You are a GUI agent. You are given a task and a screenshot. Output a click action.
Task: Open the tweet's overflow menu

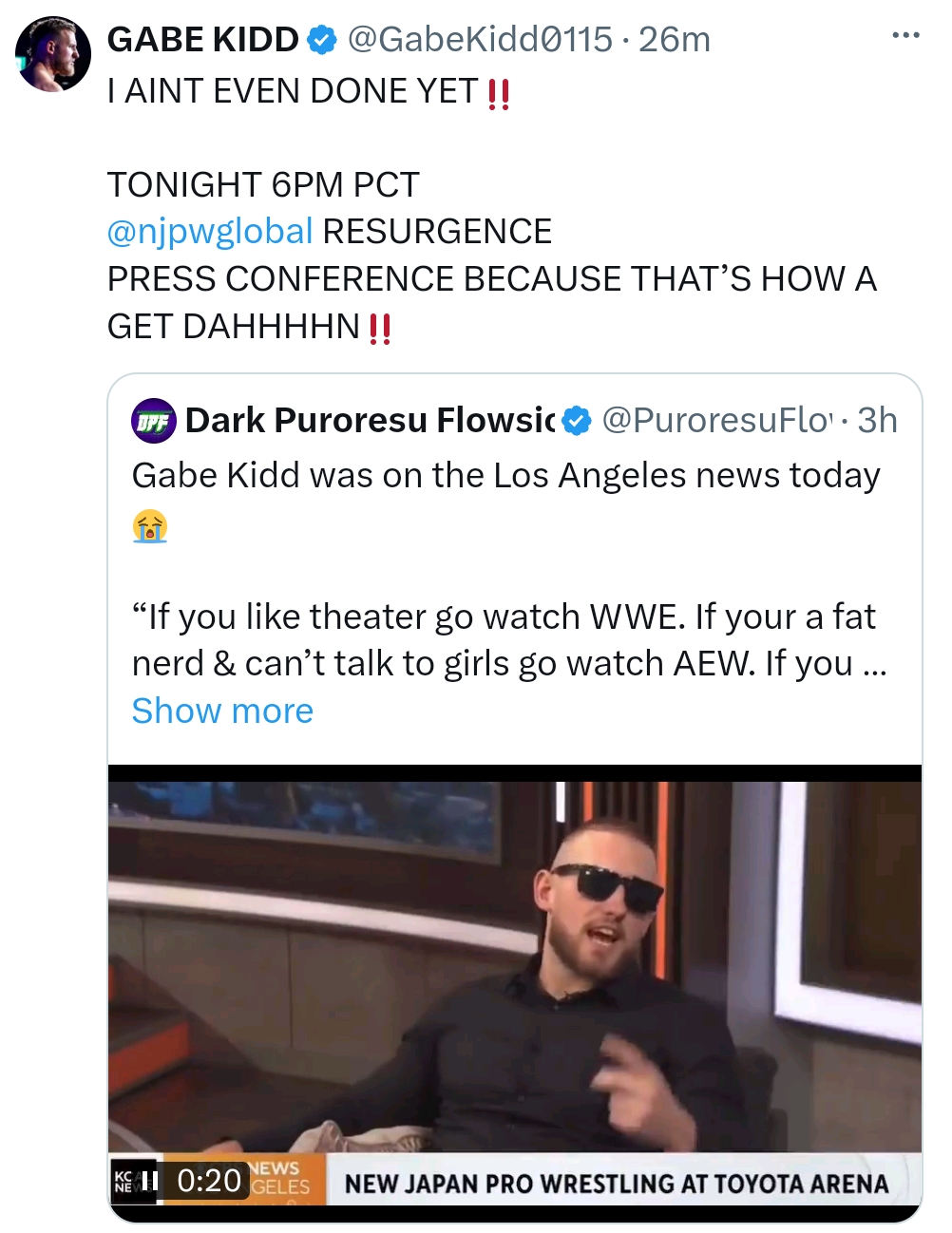tap(904, 36)
